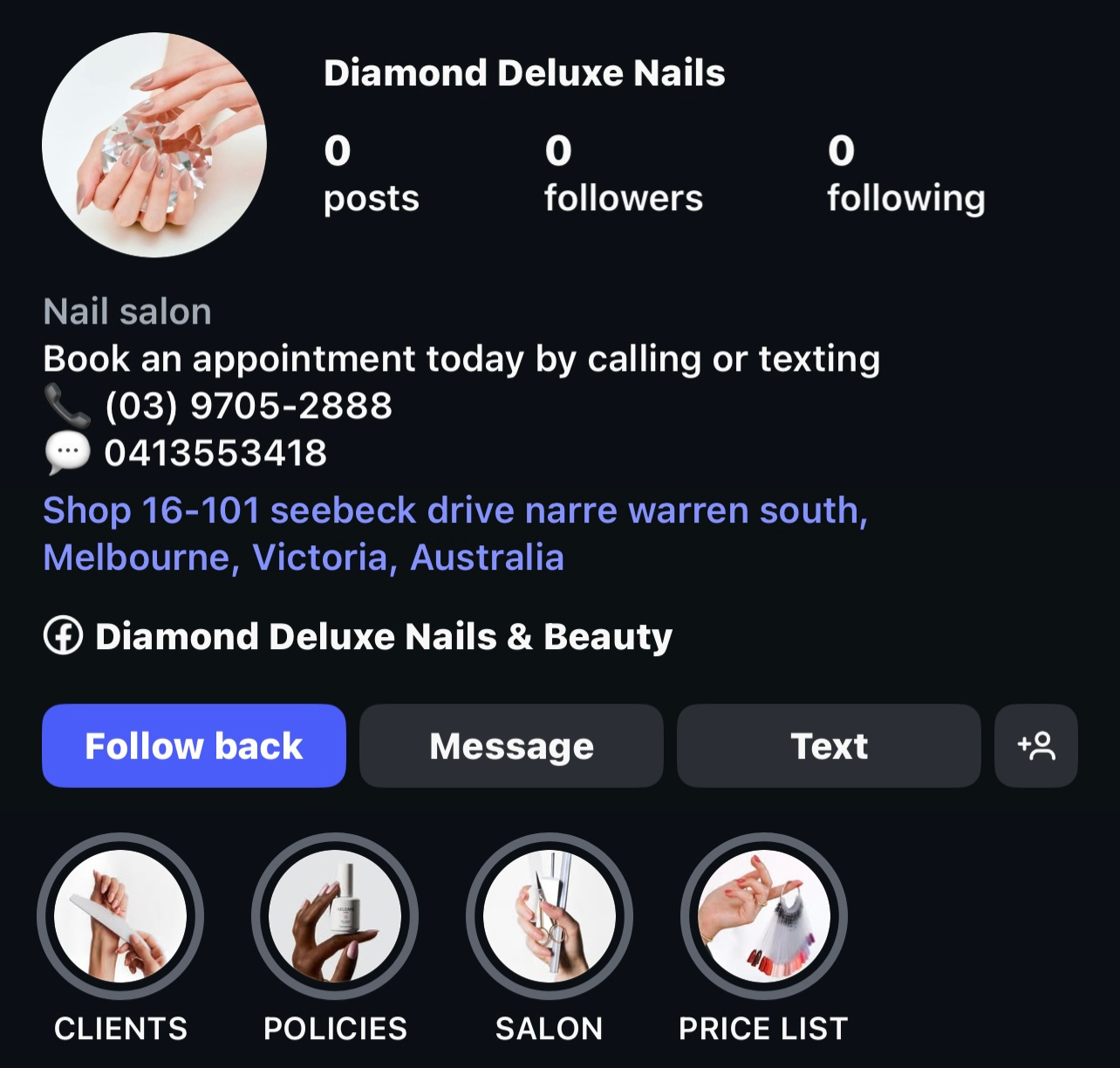
Task: Tap the Follow back button
Action: [x=194, y=746]
